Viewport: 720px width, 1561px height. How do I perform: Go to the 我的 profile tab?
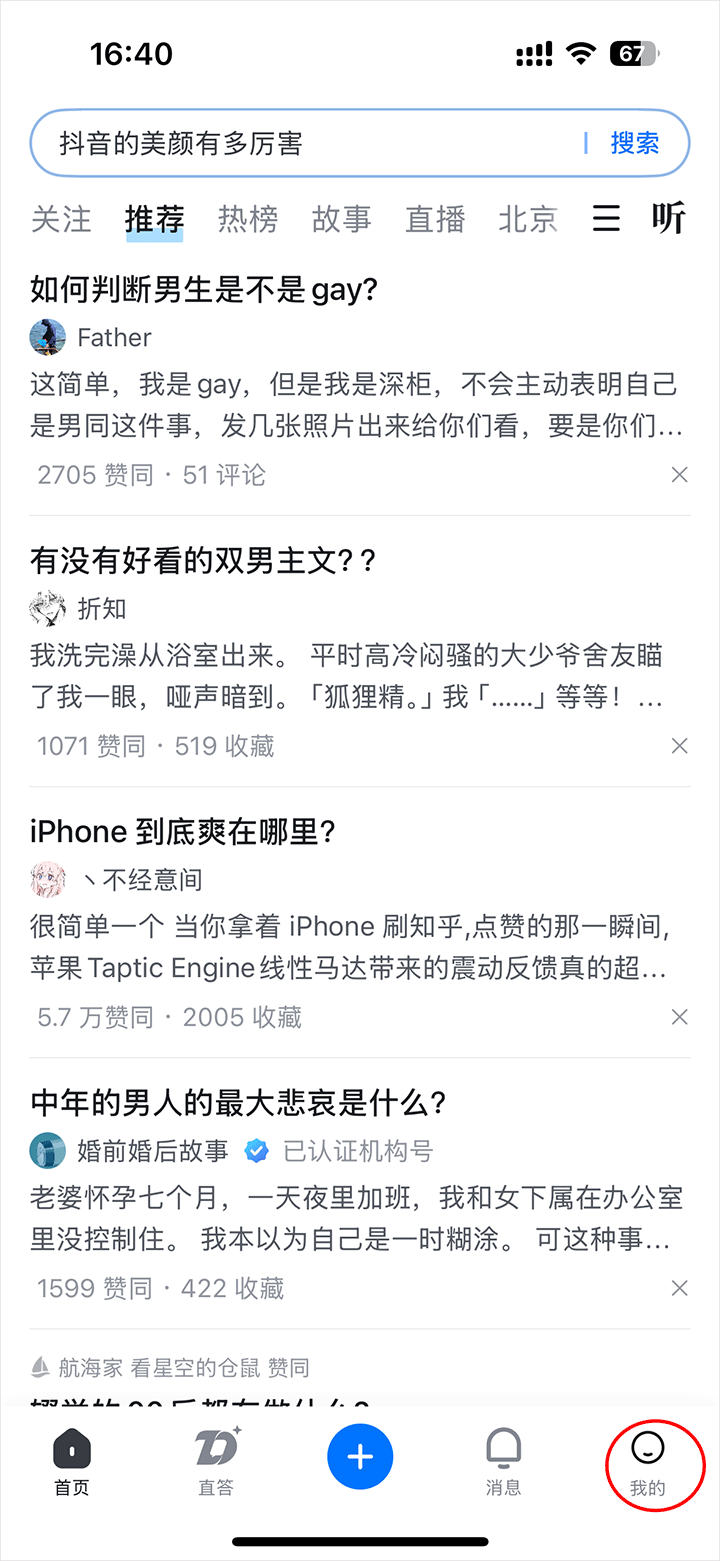pyautogui.click(x=648, y=1461)
